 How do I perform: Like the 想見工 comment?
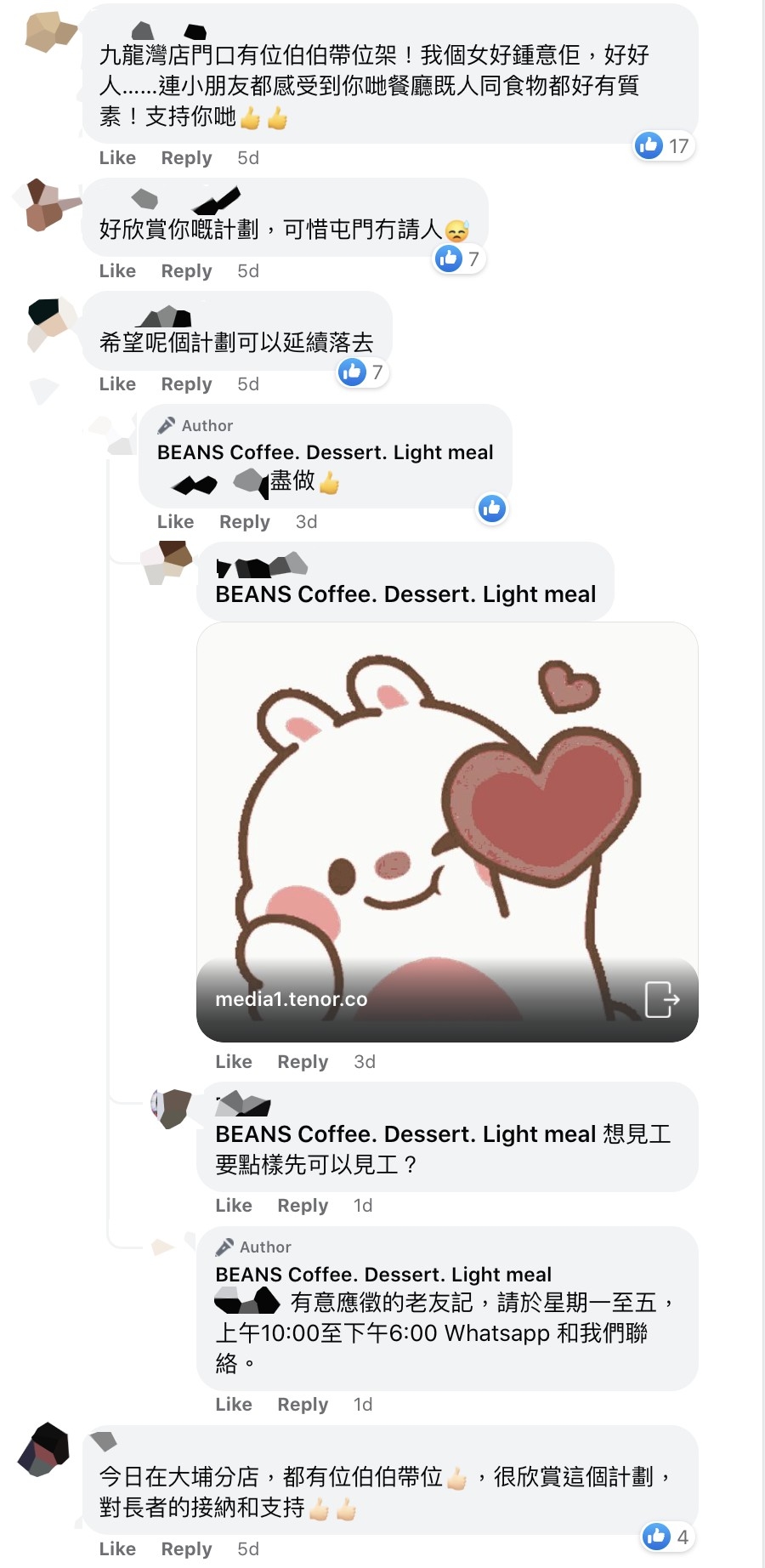click(x=234, y=1206)
